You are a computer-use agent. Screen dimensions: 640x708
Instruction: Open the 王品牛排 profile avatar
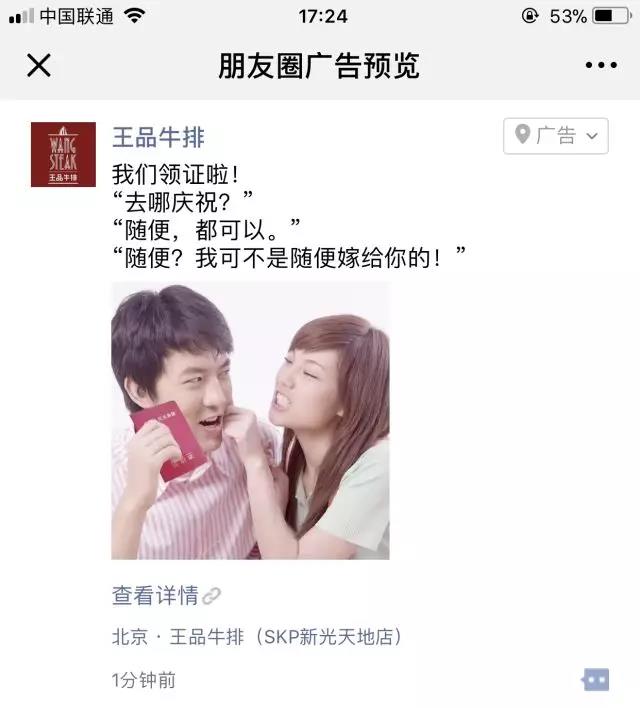click(x=63, y=154)
